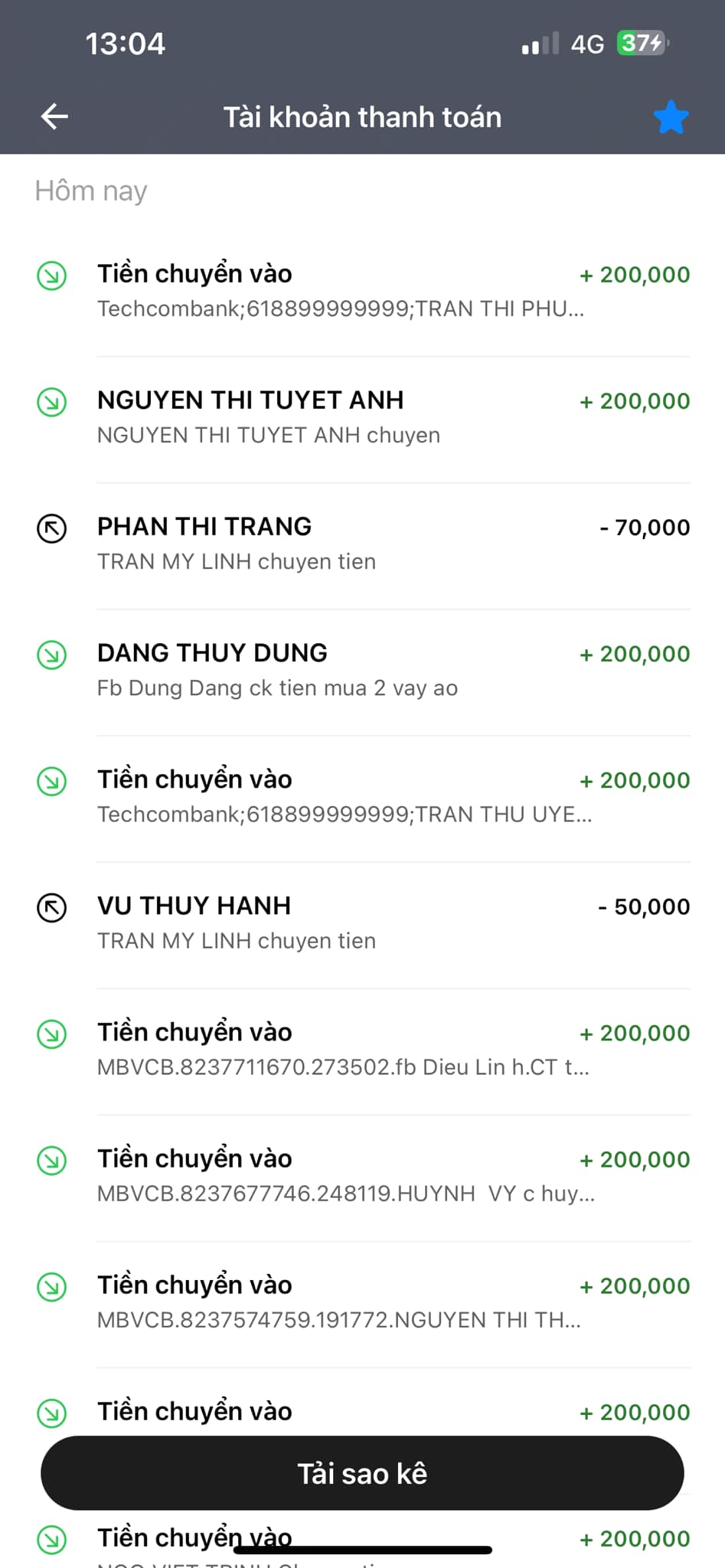Tap the blue star to toggle account favorite

[x=671, y=116]
